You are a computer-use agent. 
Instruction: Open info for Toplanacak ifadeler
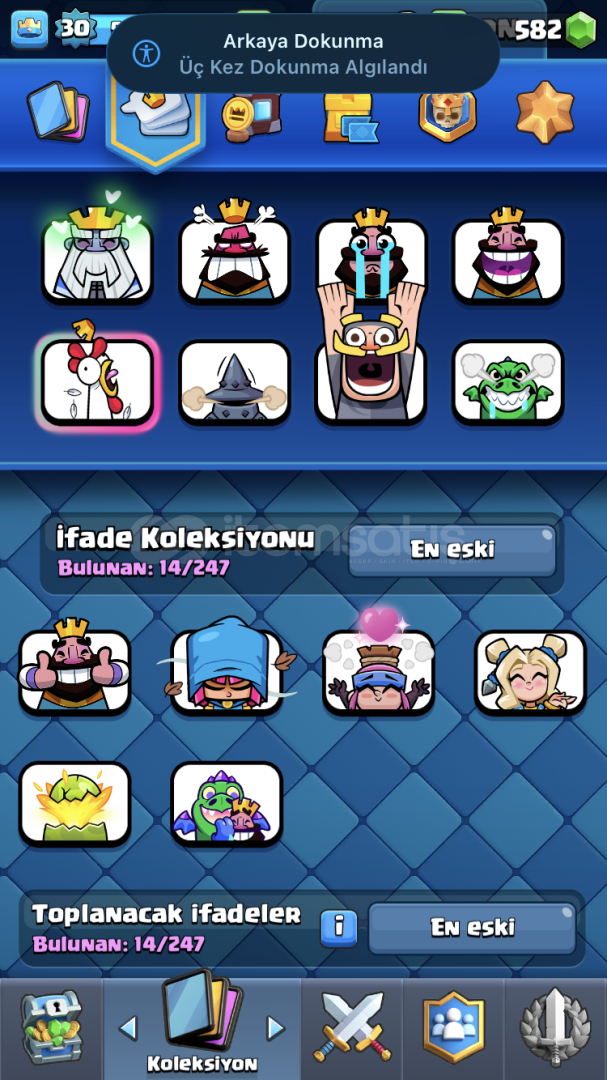tap(339, 927)
